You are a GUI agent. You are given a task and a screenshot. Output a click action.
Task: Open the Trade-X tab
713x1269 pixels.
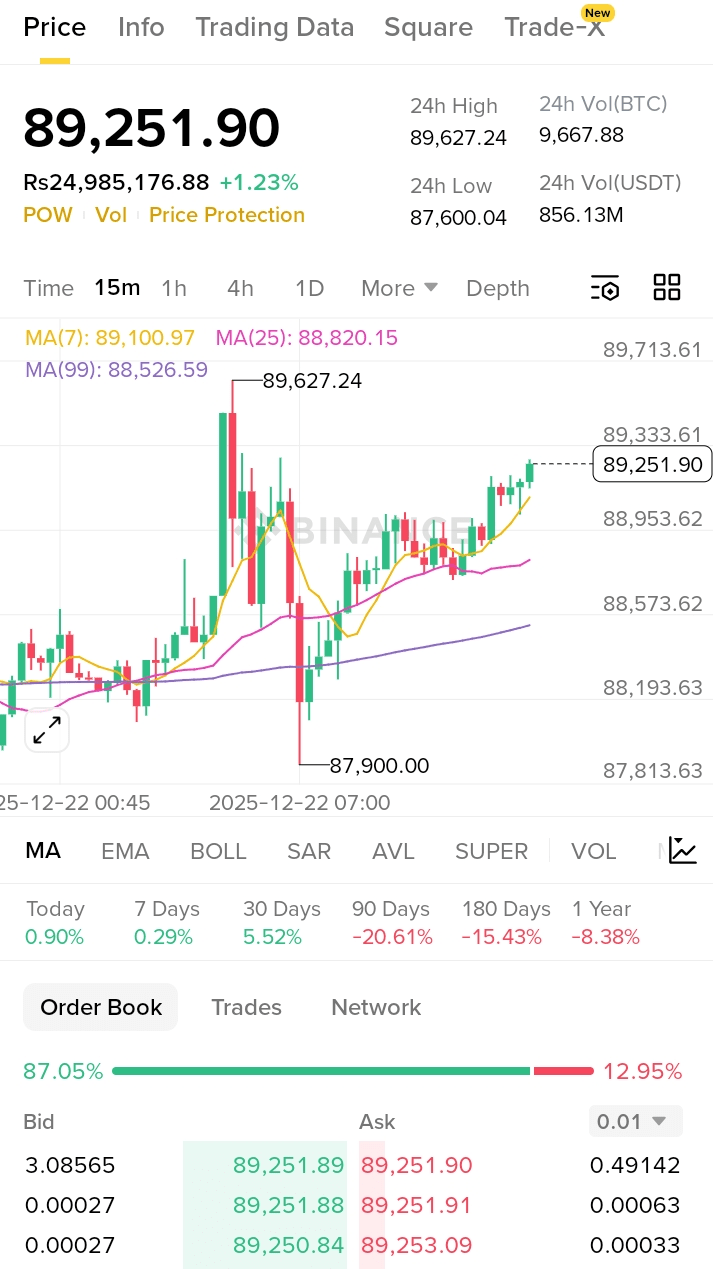coord(556,27)
